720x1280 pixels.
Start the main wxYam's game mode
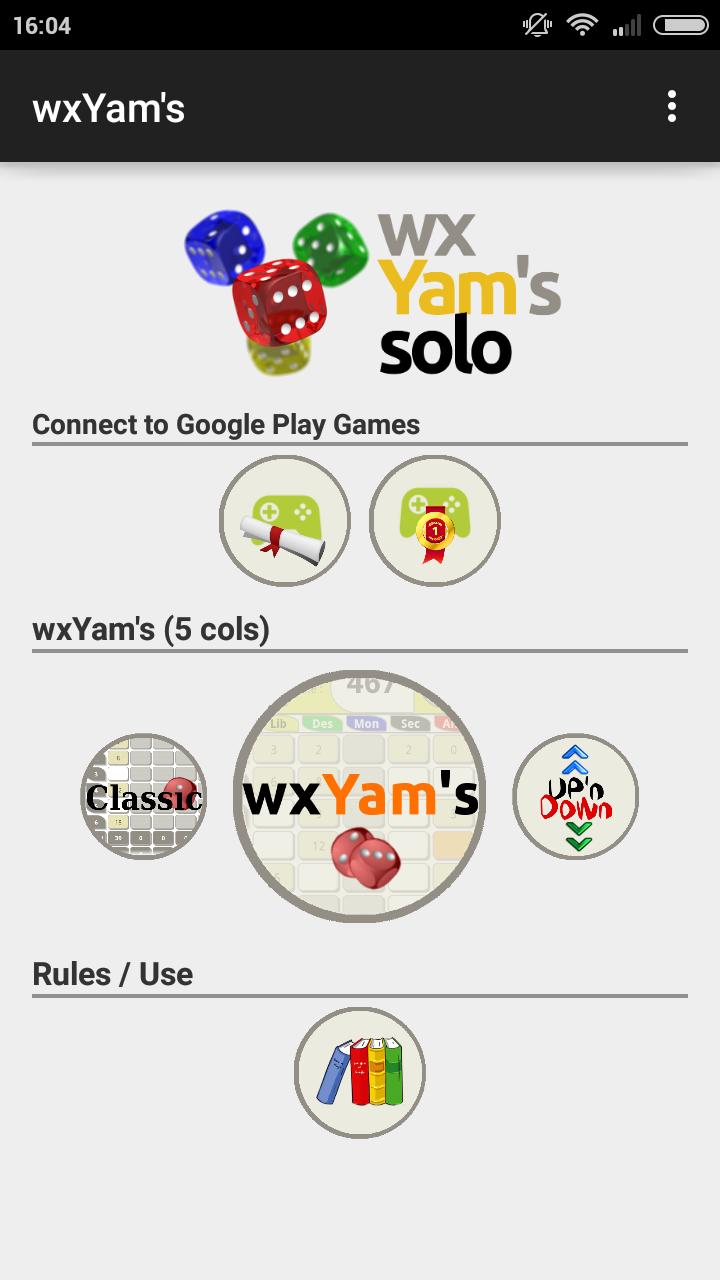359,795
